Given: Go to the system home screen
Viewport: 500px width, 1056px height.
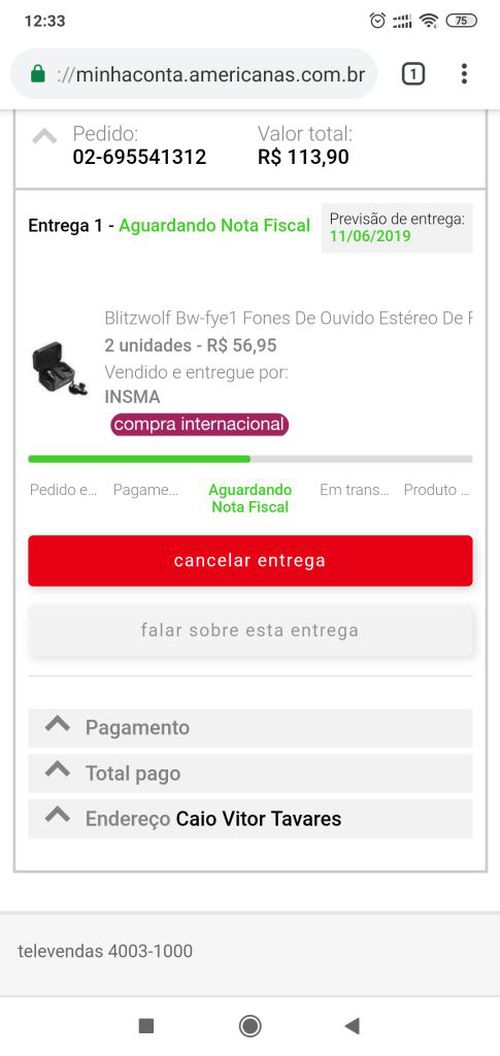Looking at the screenshot, I should pyautogui.click(x=250, y=1026).
